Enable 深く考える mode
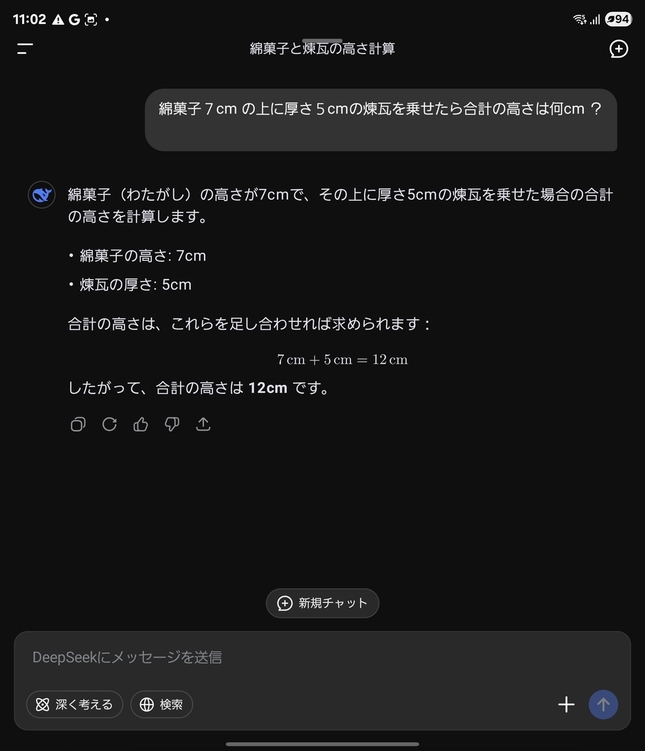Viewport: 645px width, 751px height. tap(74, 704)
